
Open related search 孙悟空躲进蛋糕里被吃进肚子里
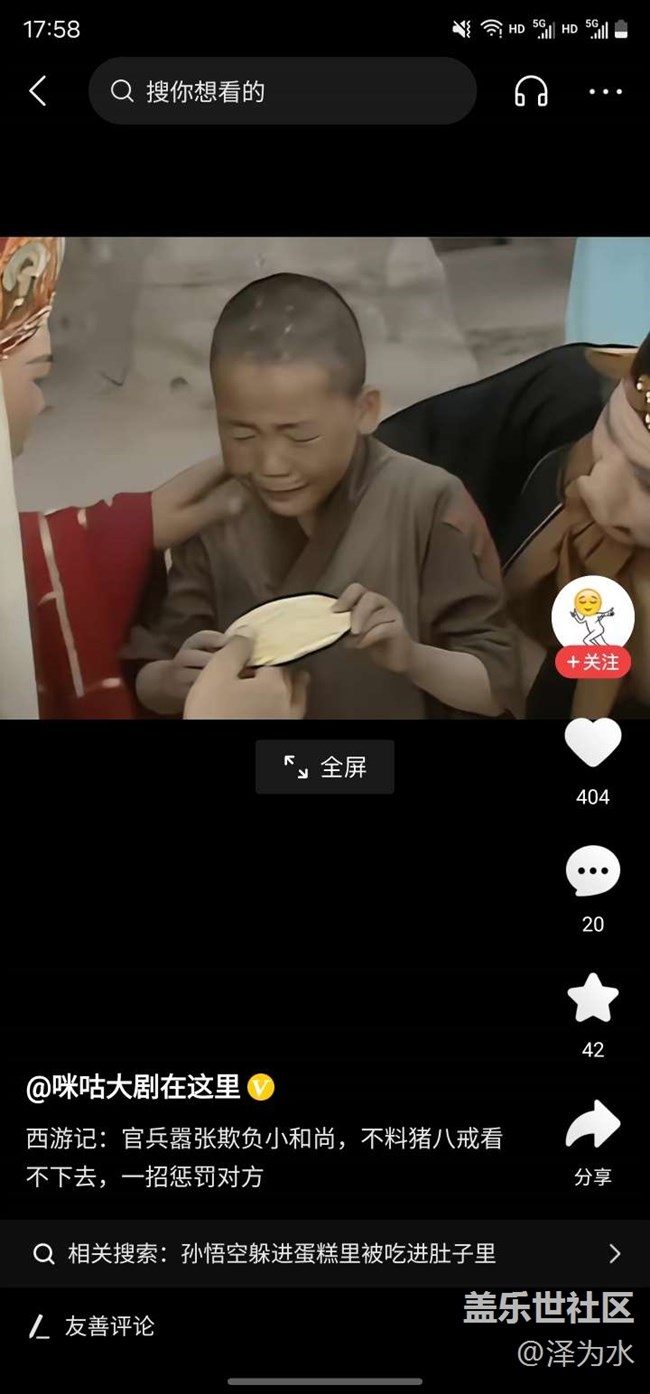[325, 1253]
